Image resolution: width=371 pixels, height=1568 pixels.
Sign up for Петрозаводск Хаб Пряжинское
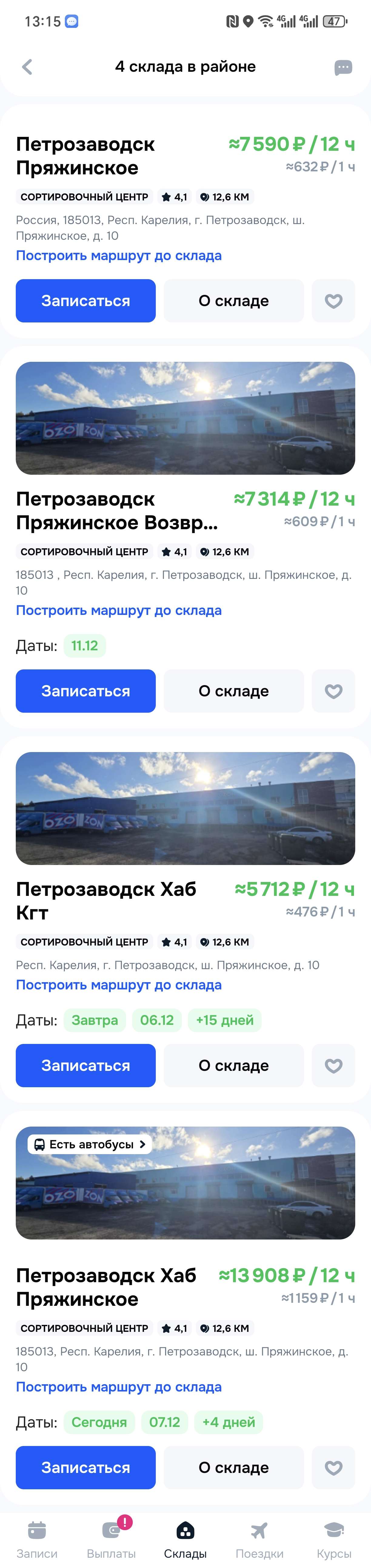tap(85, 1467)
